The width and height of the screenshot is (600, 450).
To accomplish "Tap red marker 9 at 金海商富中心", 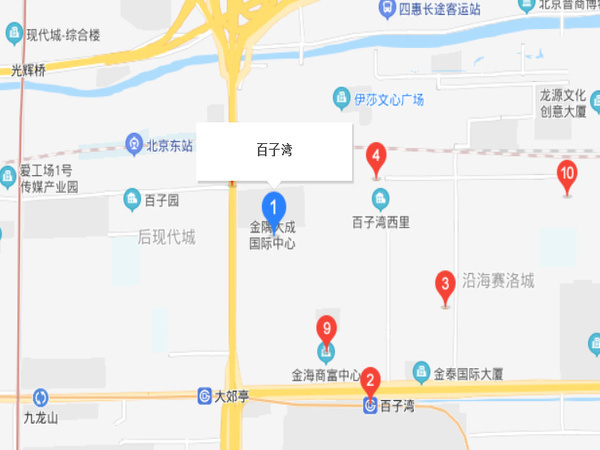I will [x=324, y=329].
